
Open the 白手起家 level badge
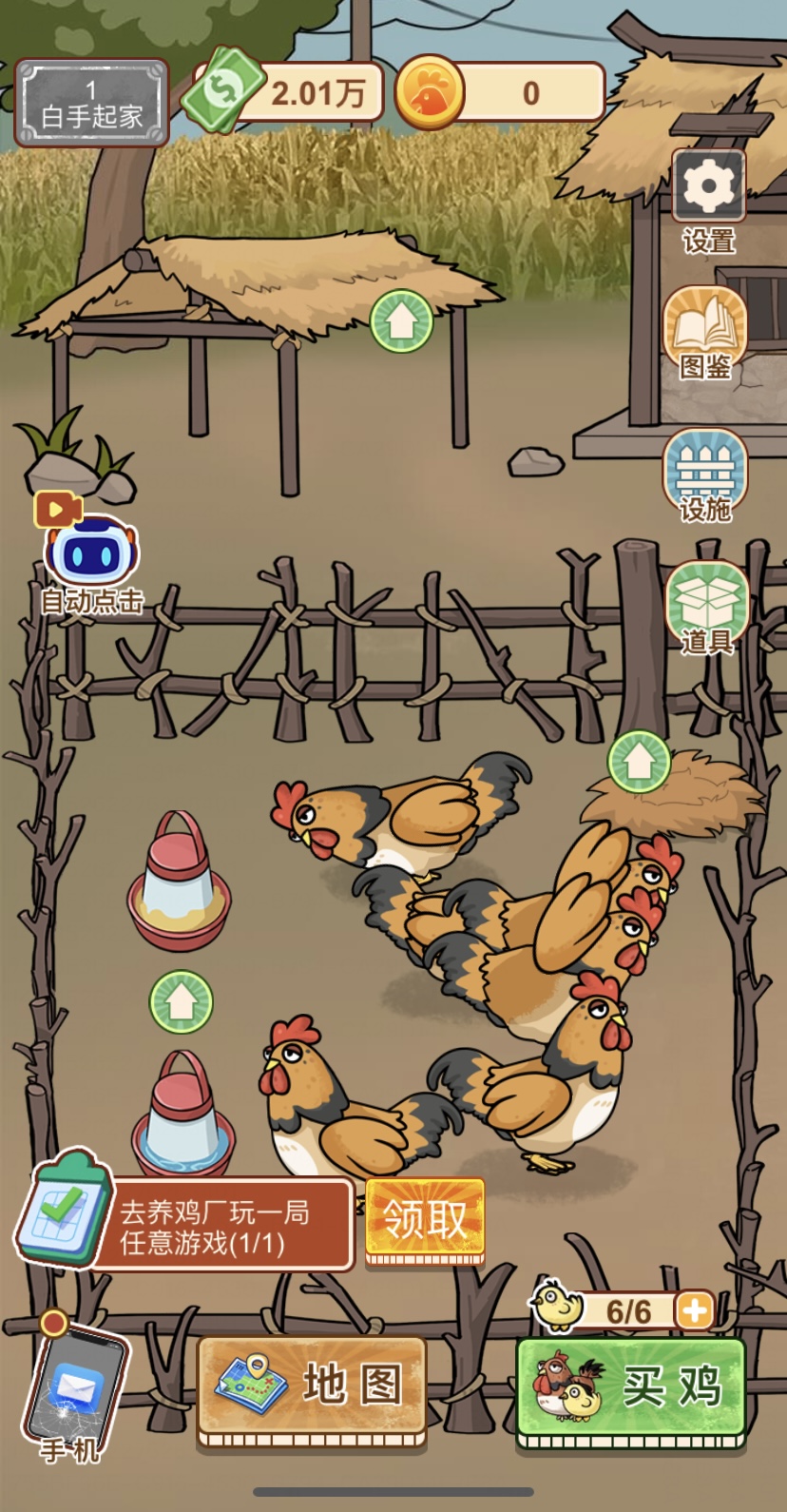[91, 103]
